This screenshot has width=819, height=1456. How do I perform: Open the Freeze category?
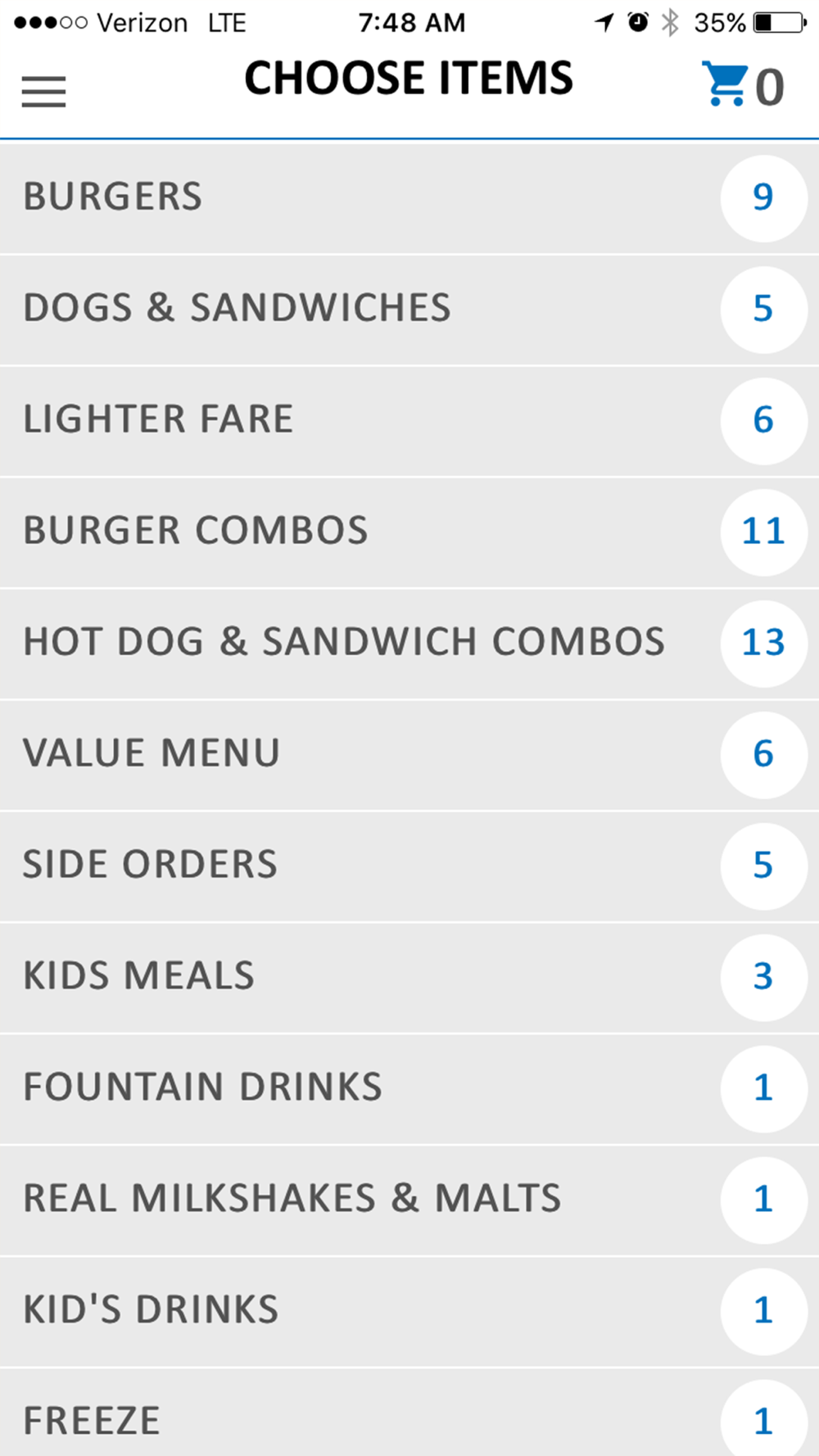click(409, 1413)
